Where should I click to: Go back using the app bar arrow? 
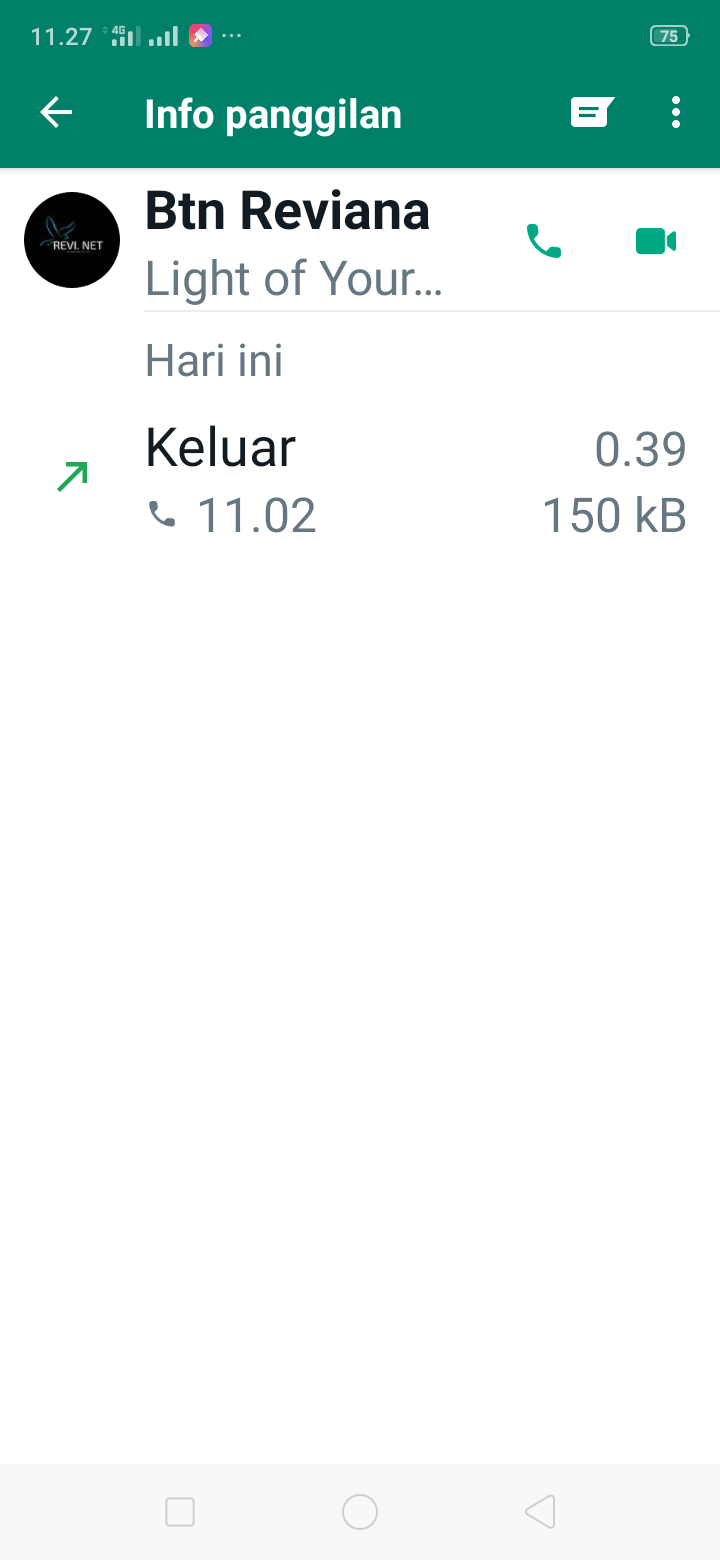click(56, 113)
